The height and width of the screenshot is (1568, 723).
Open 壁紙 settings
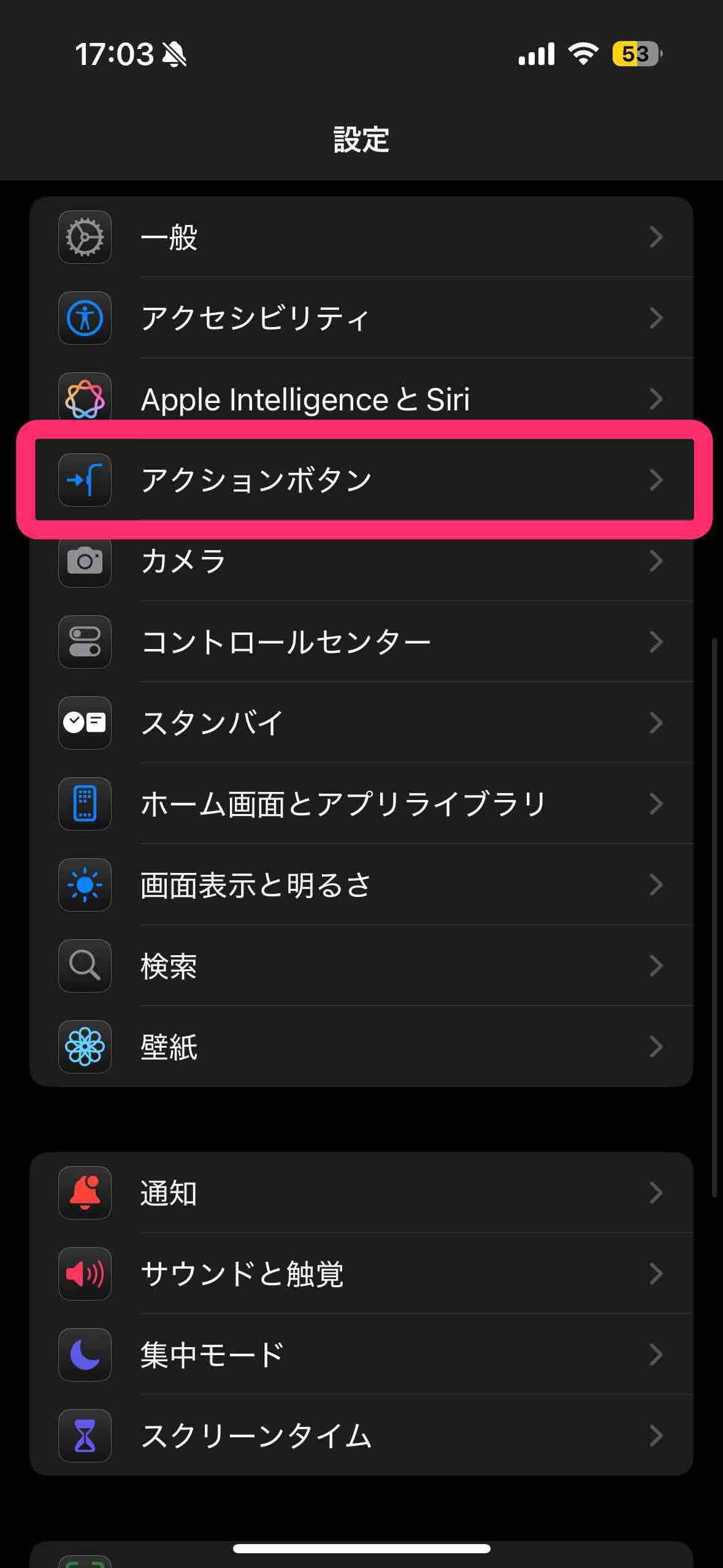pyautogui.click(x=361, y=1047)
